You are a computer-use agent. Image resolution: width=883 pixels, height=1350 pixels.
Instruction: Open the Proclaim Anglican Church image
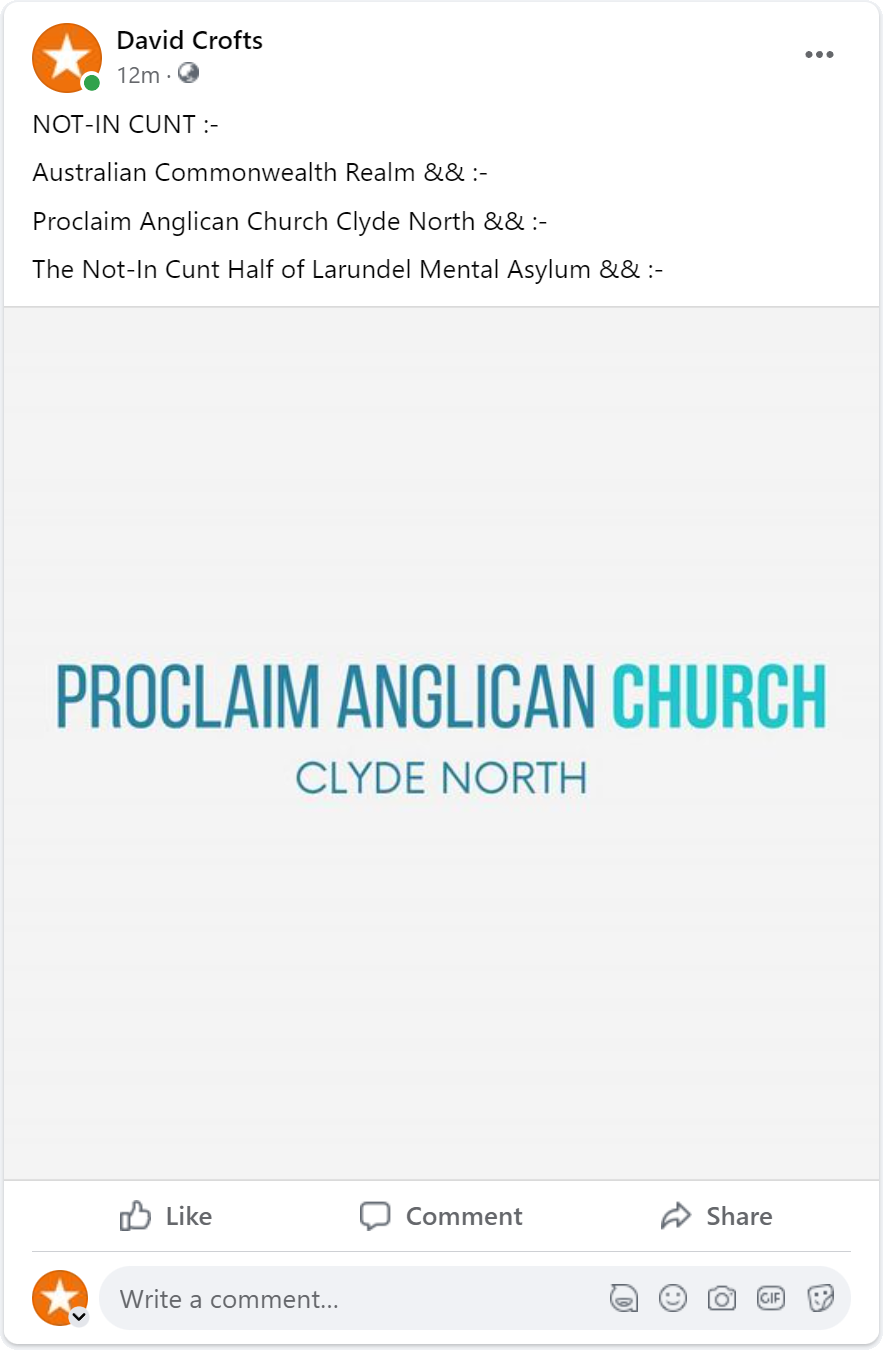click(441, 742)
